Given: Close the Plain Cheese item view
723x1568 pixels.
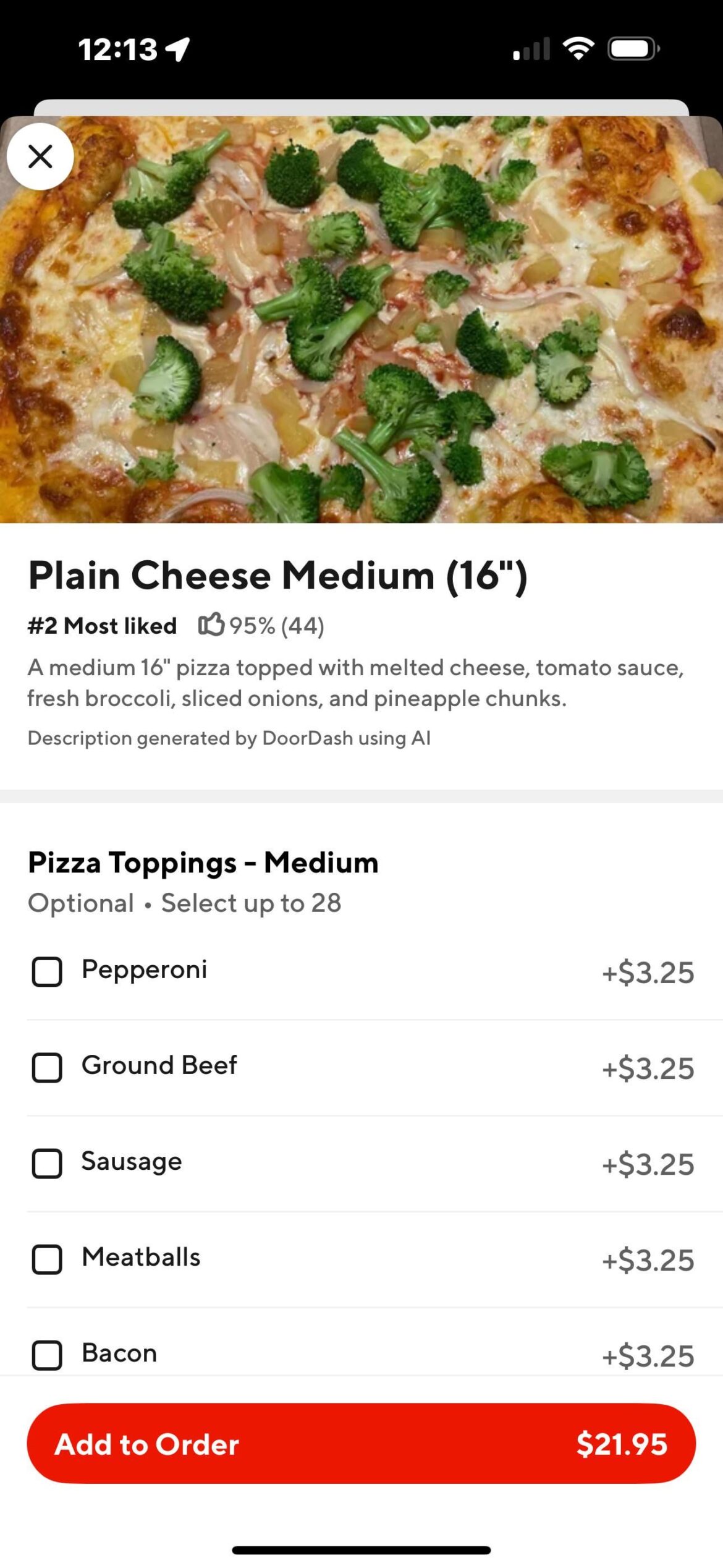Looking at the screenshot, I should click(41, 156).
